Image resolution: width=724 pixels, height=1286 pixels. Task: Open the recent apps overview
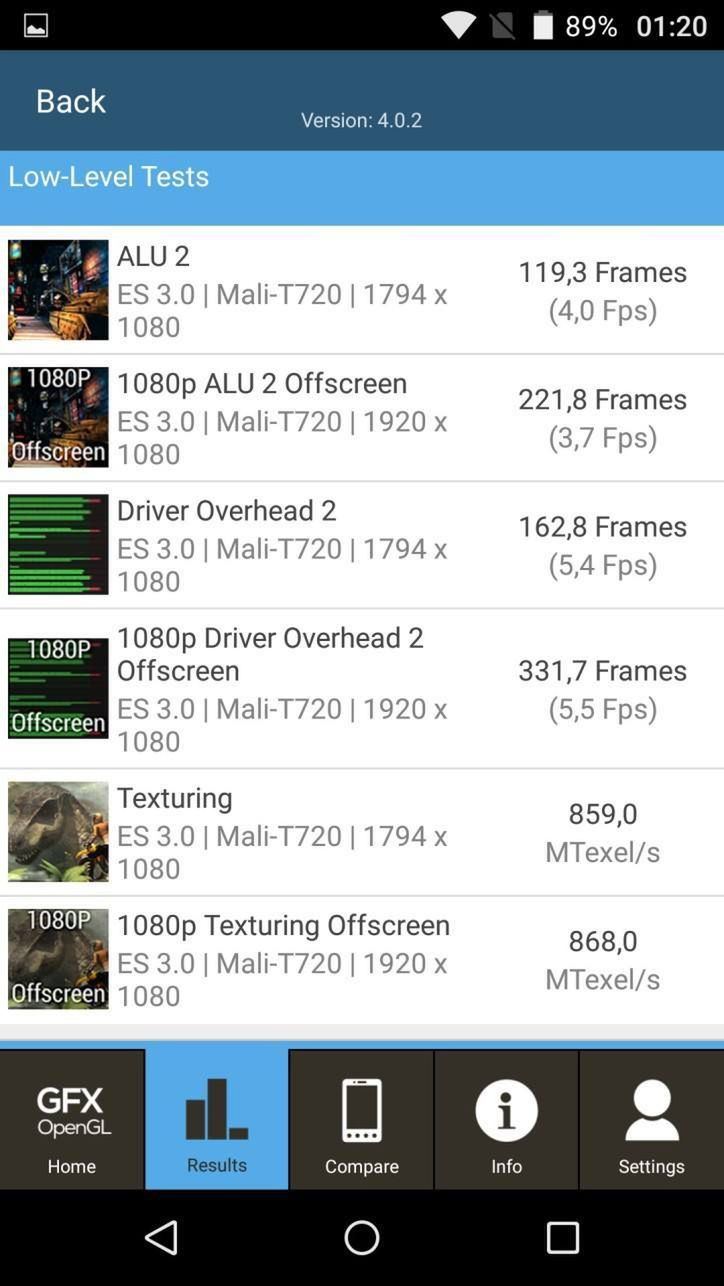tap(563, 1238)
